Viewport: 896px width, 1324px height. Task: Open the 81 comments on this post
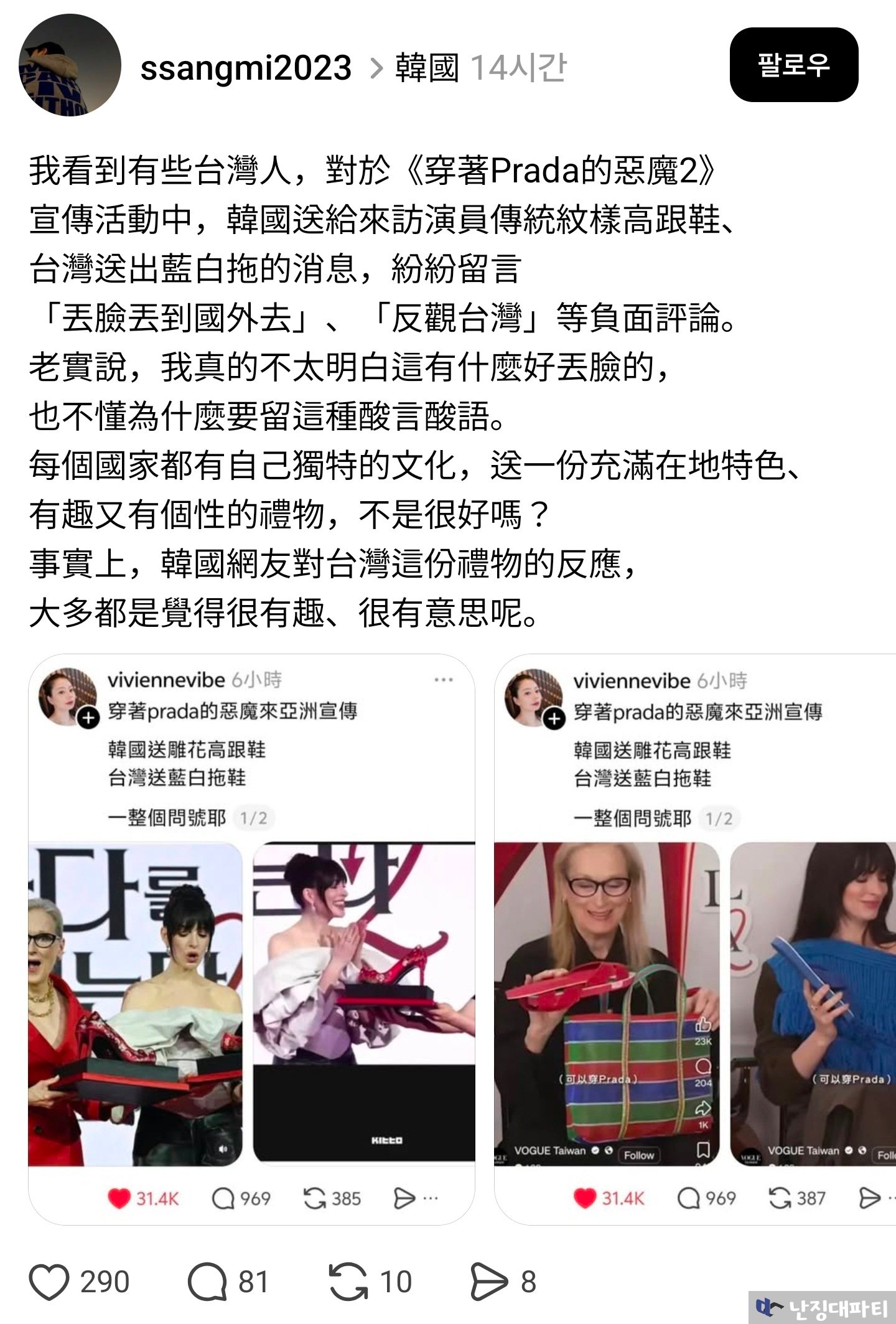click(208, 1282)
